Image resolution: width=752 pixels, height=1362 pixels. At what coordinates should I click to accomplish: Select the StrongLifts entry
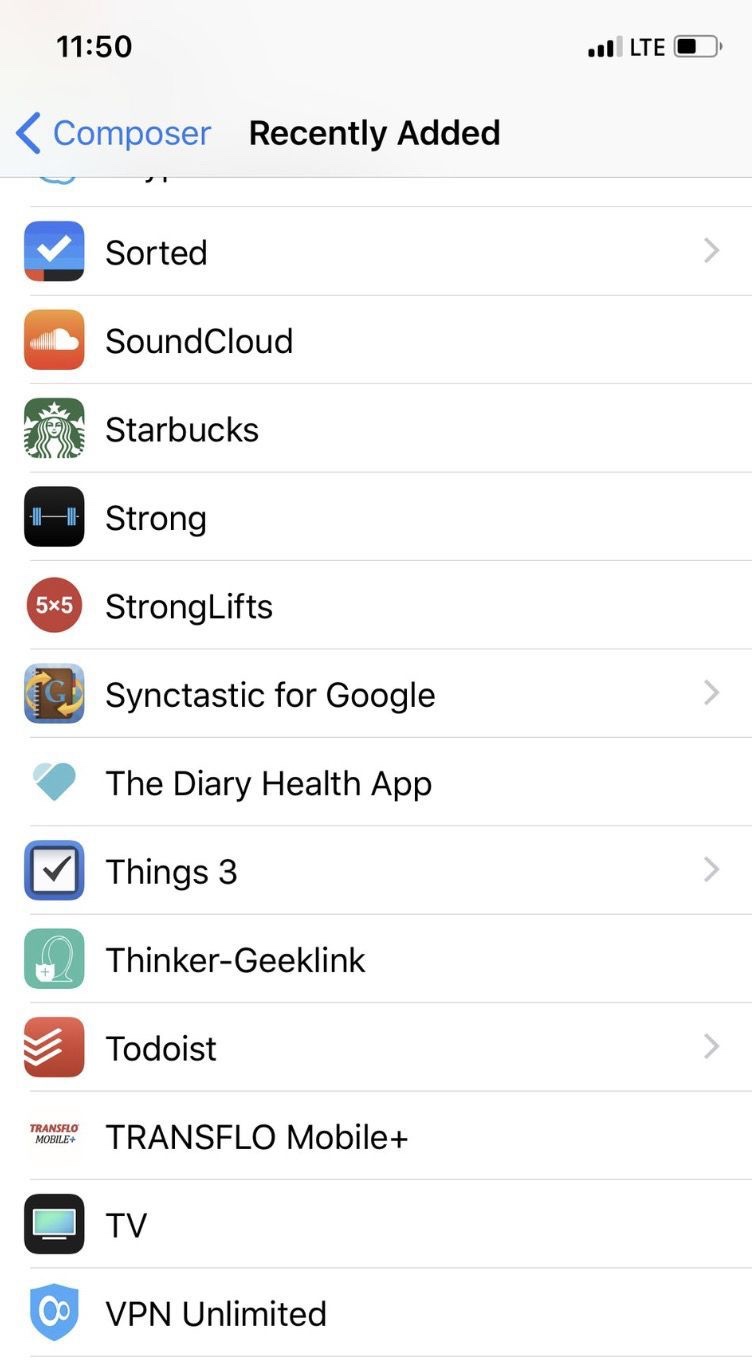pos(376,606)
